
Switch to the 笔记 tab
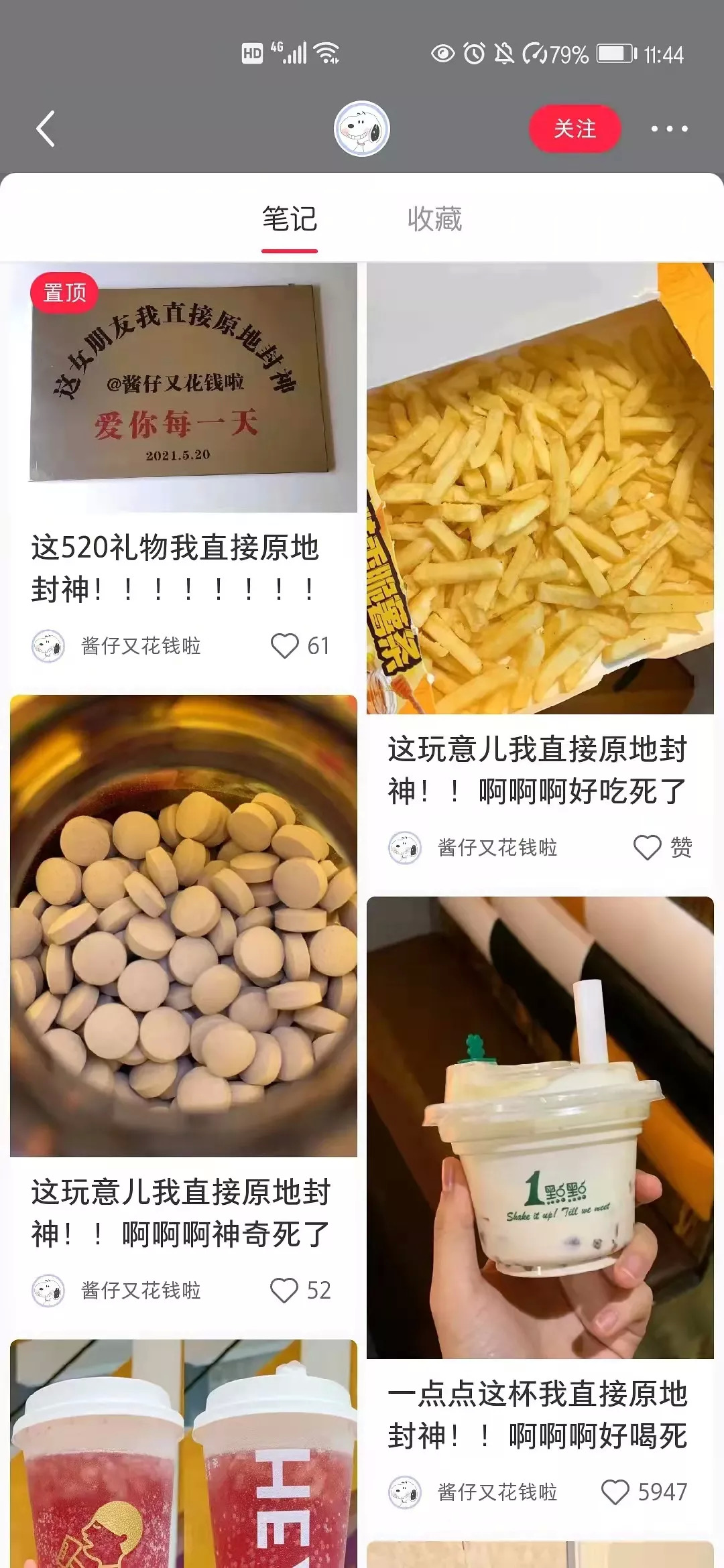click(x=289, y=220)
